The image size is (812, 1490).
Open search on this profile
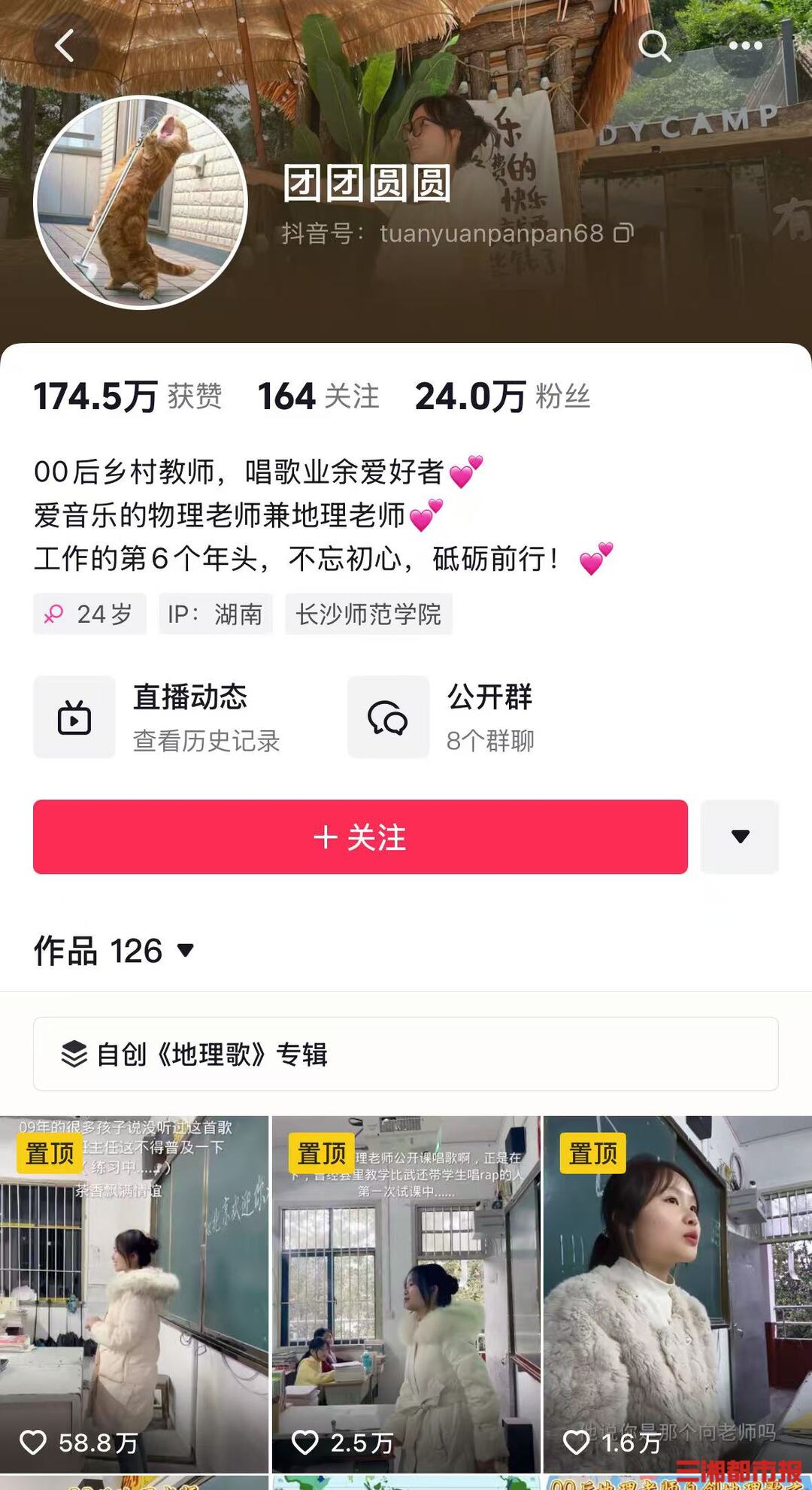tap(653, 46)
